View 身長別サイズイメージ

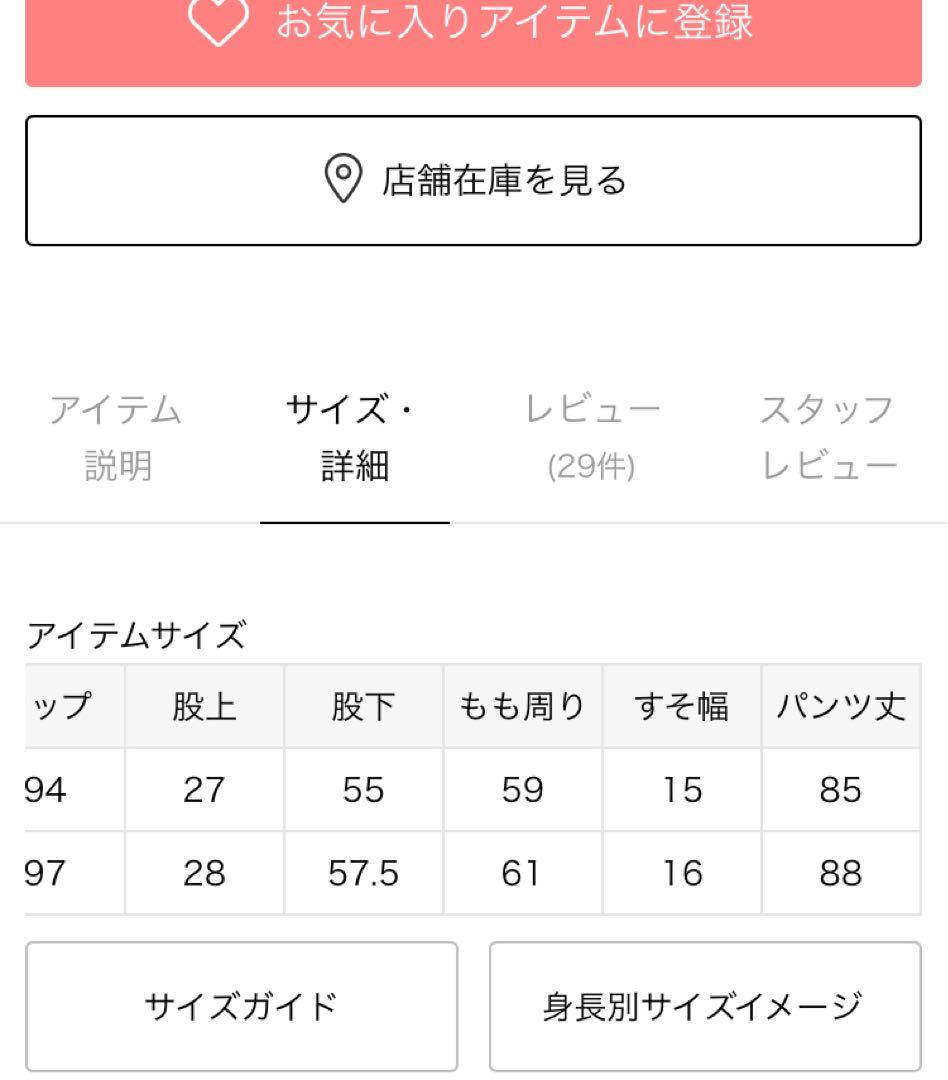[x=704, y=1006]
